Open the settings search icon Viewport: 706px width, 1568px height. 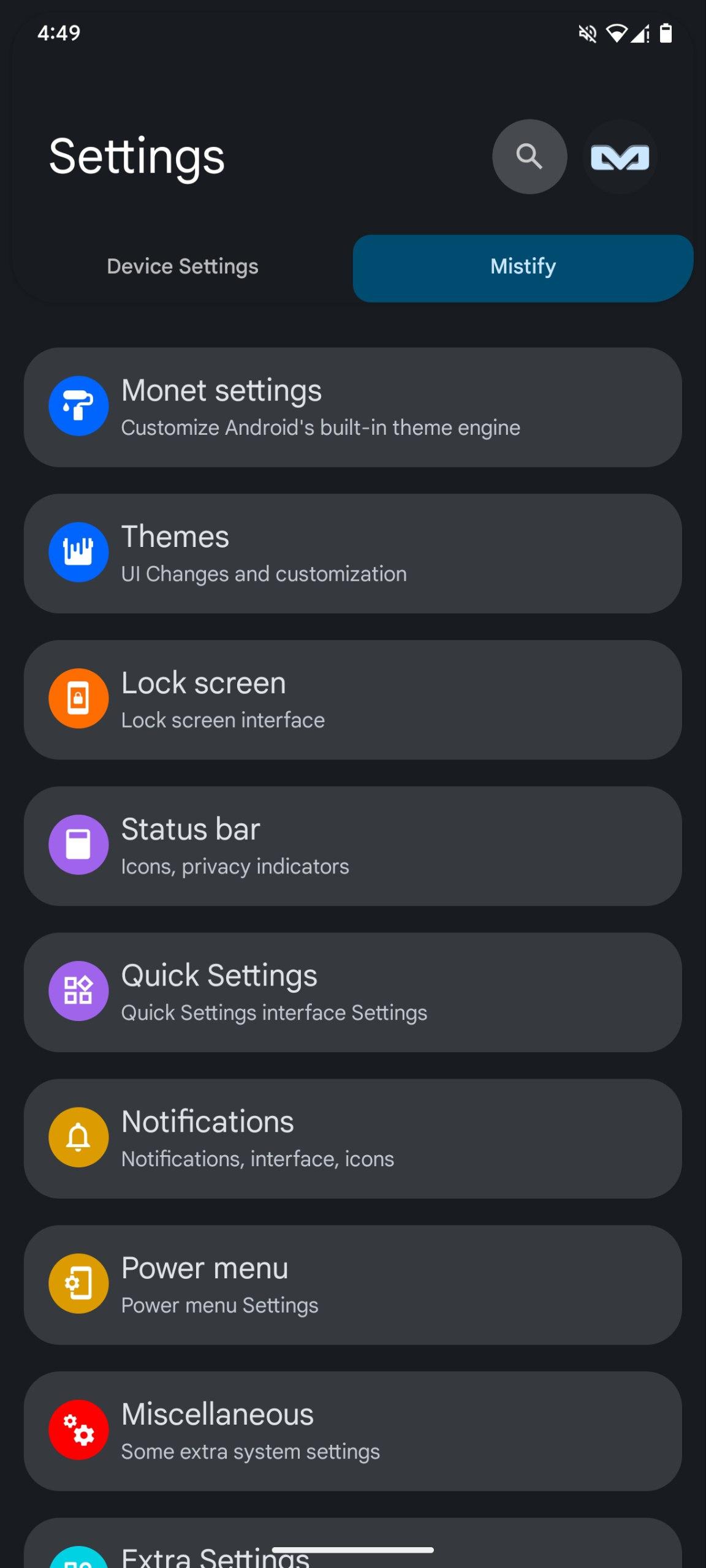coord(529,157)
